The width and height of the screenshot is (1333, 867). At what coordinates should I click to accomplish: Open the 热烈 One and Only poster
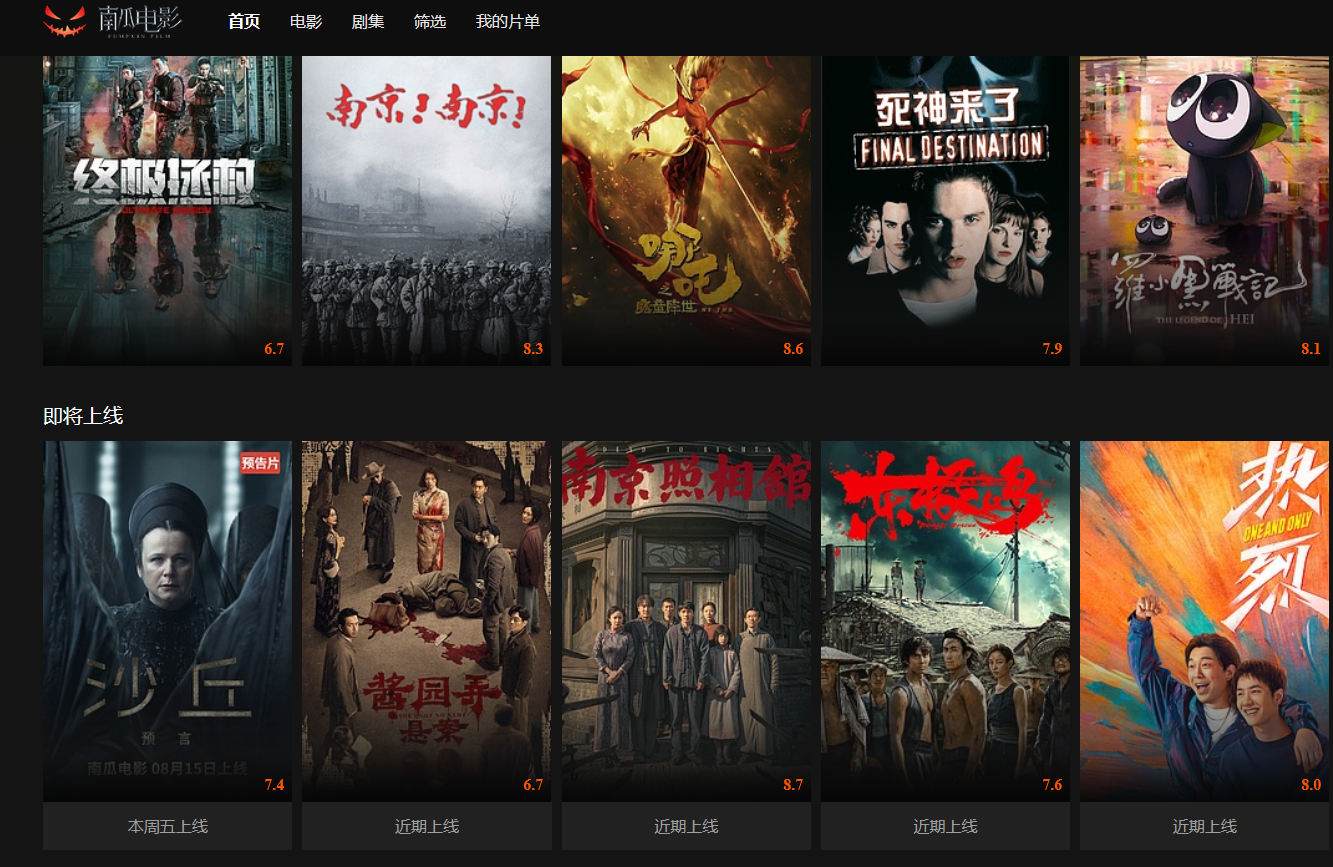tap(1204, 620)
